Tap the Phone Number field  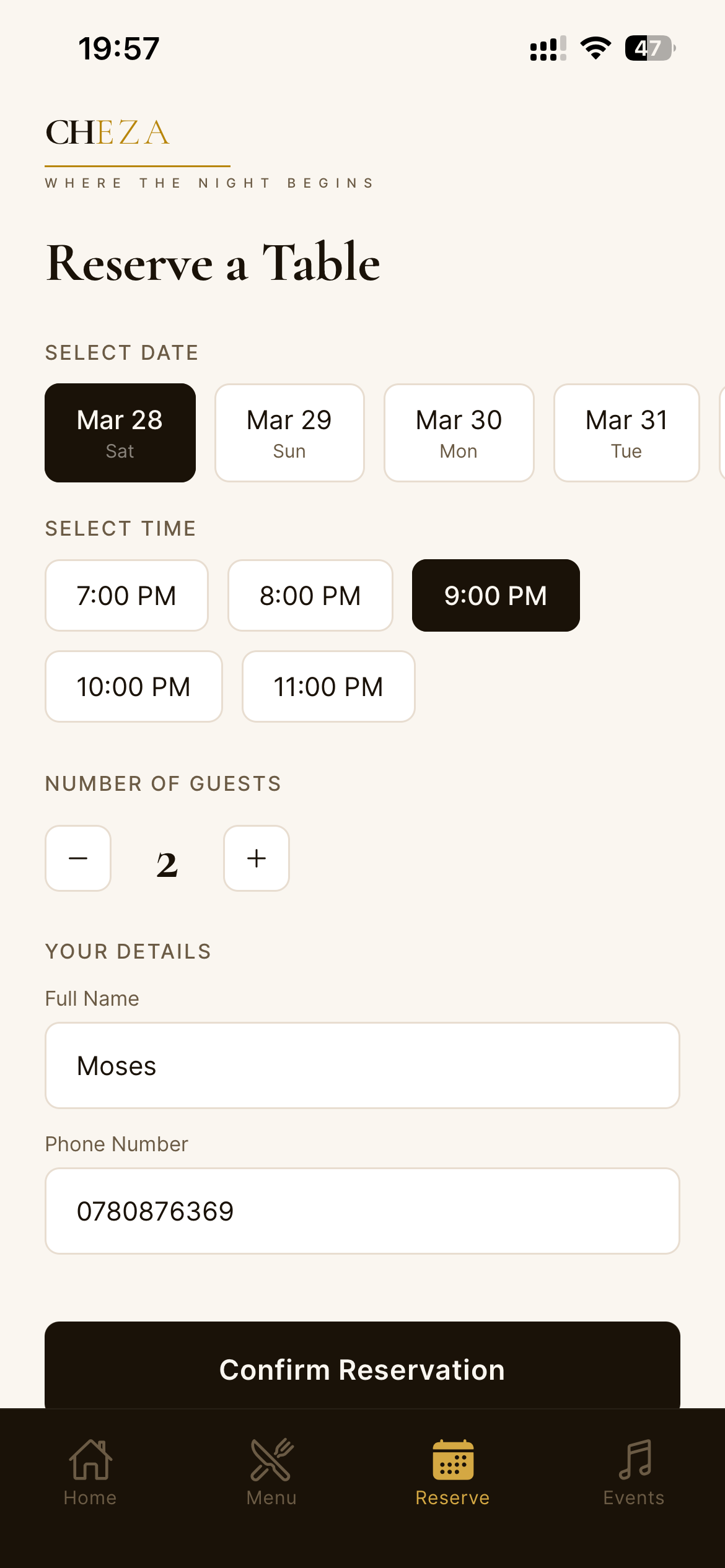coord(362,1211)
